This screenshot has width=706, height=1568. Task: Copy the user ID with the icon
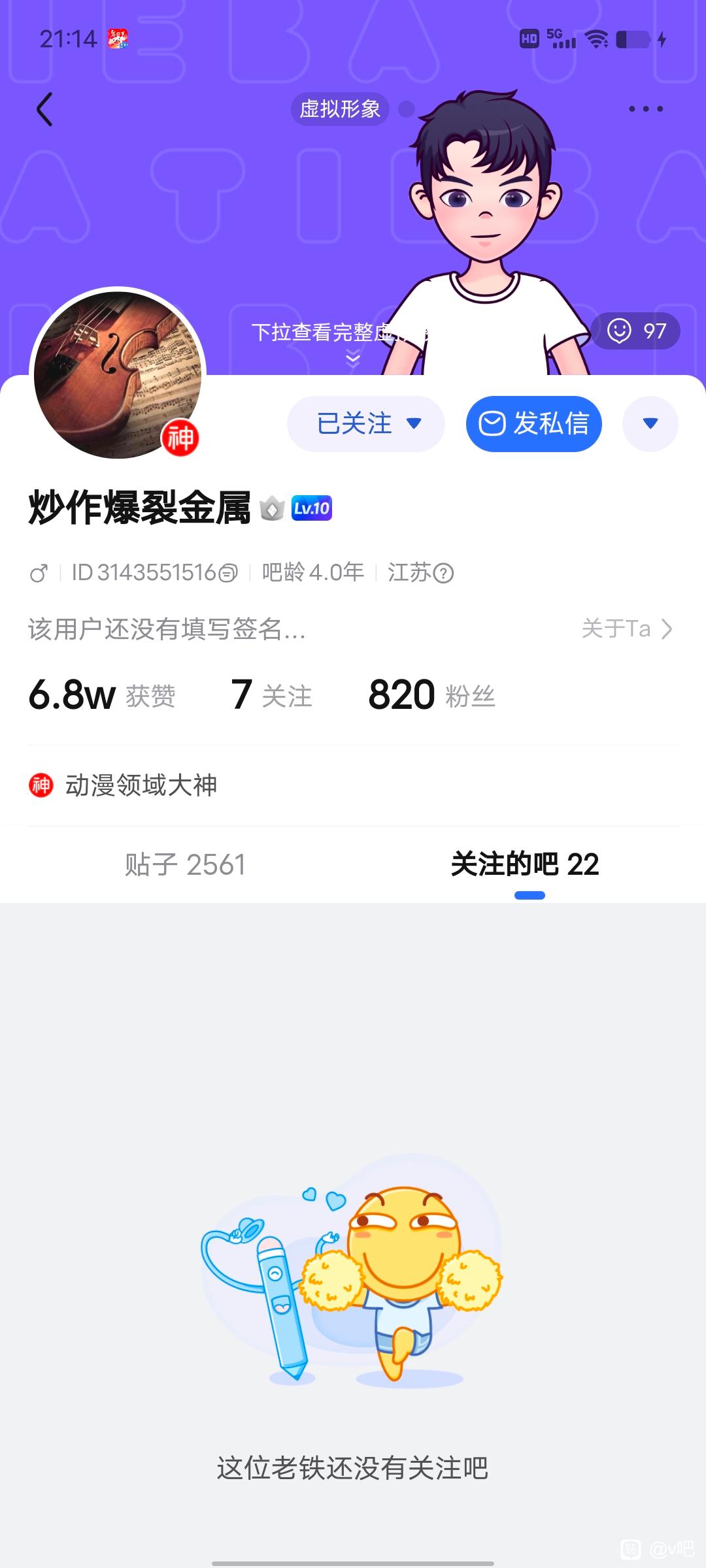(x=228, y=574)
